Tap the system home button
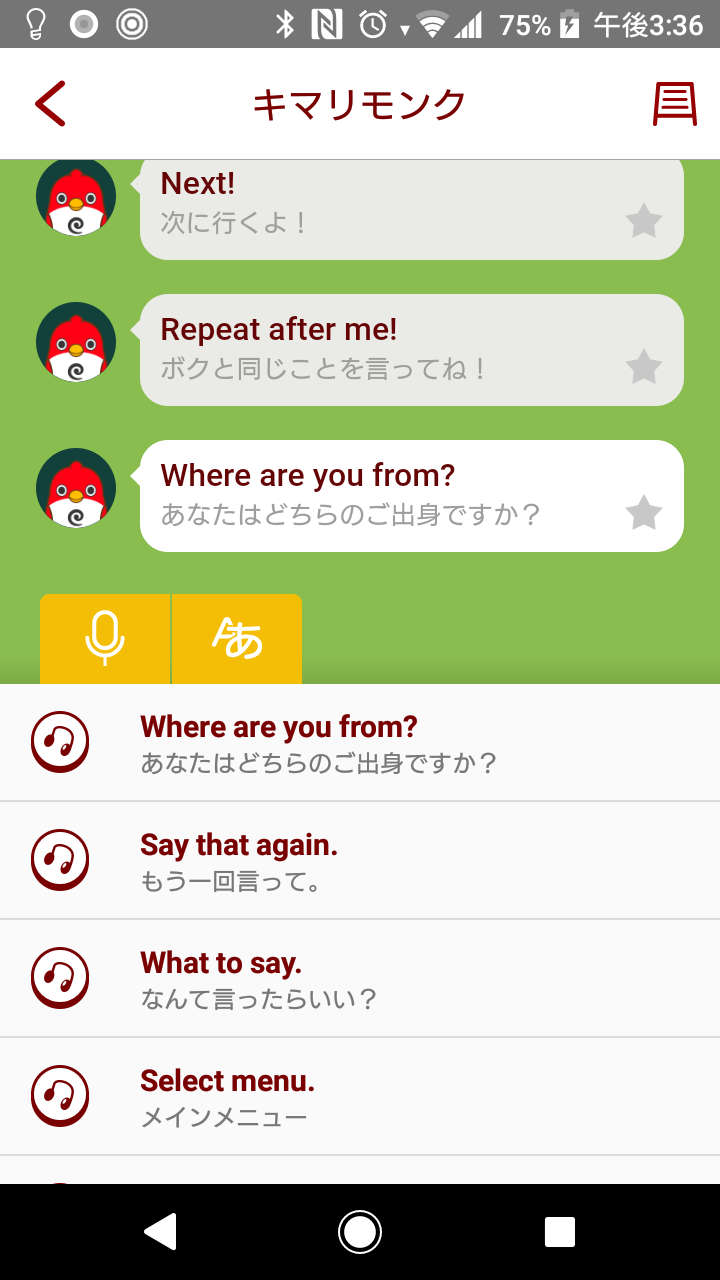Image resolution: width=720 pixels, height=1280 pixels. pos(360,1232)
